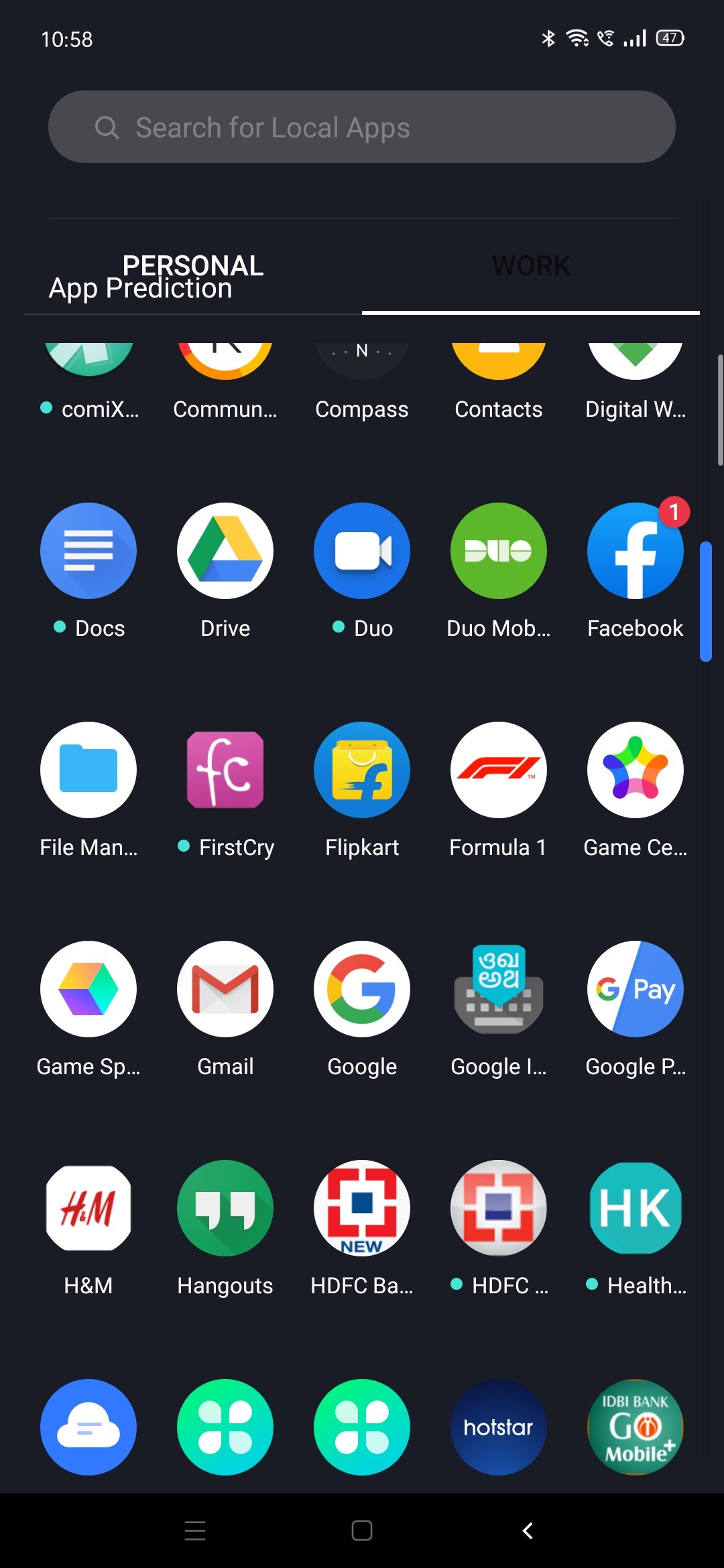Tap the Search for Local Apps field
The image size is (724, 1568).
click(x=361, y=127)
